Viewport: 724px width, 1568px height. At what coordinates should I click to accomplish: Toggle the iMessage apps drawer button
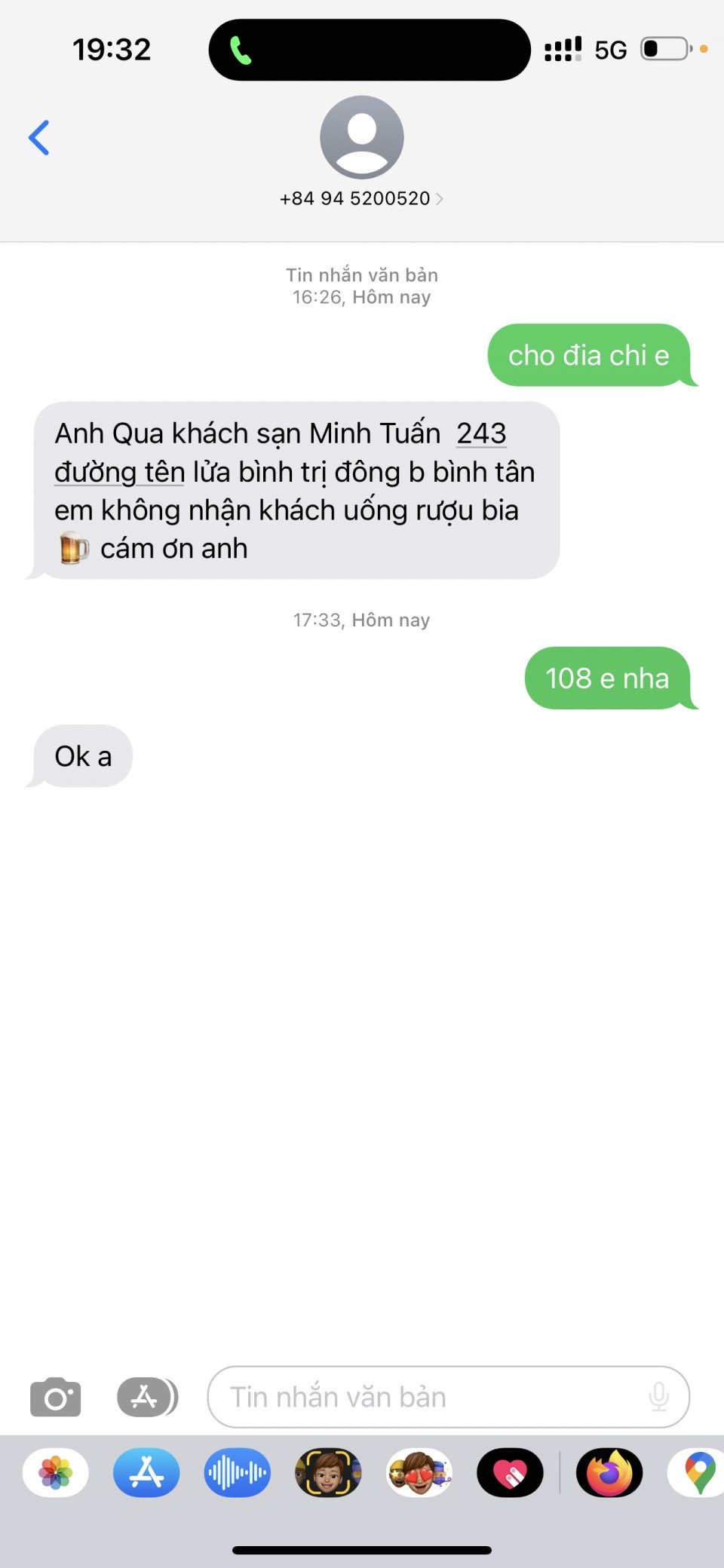point(147,1398)
